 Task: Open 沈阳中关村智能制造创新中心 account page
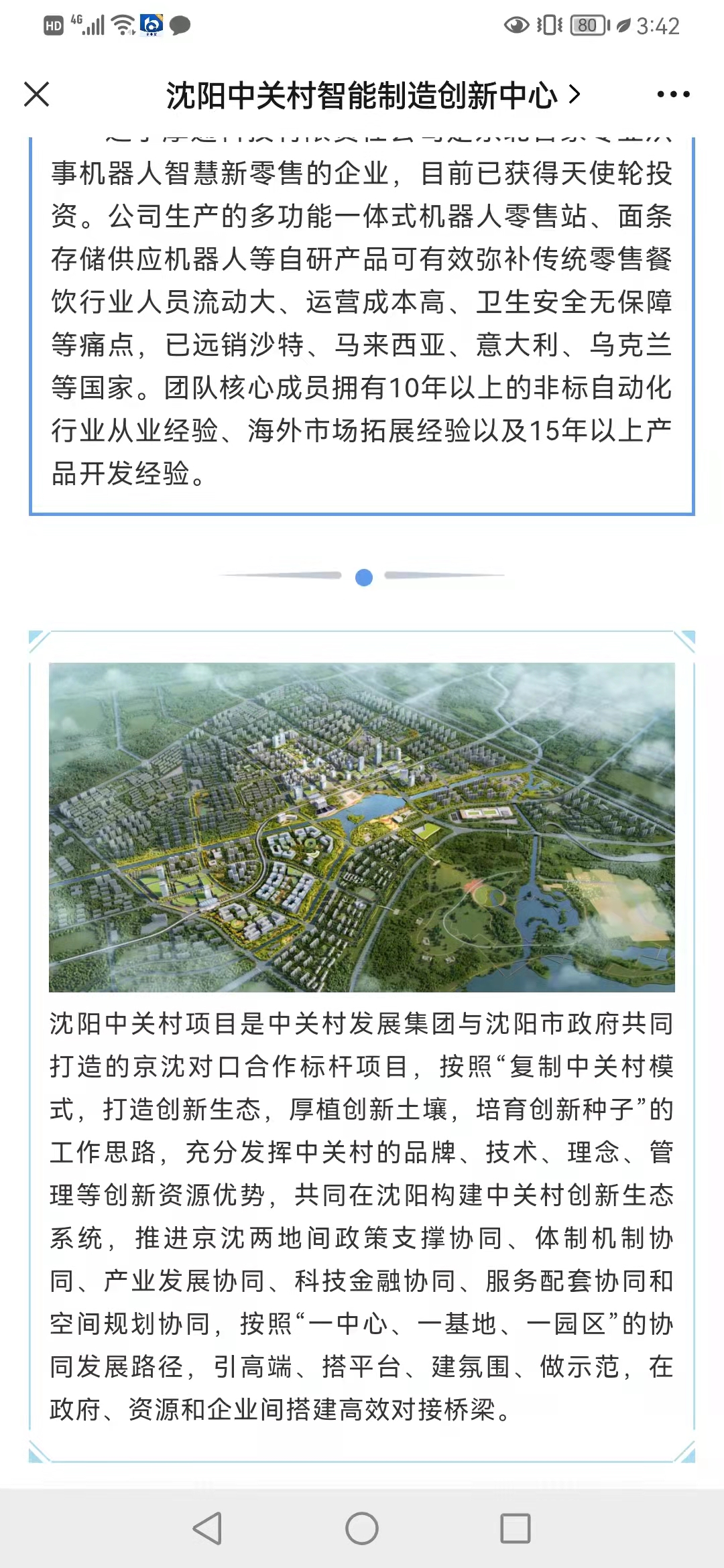pyautogui.click(x=372, y=95)
